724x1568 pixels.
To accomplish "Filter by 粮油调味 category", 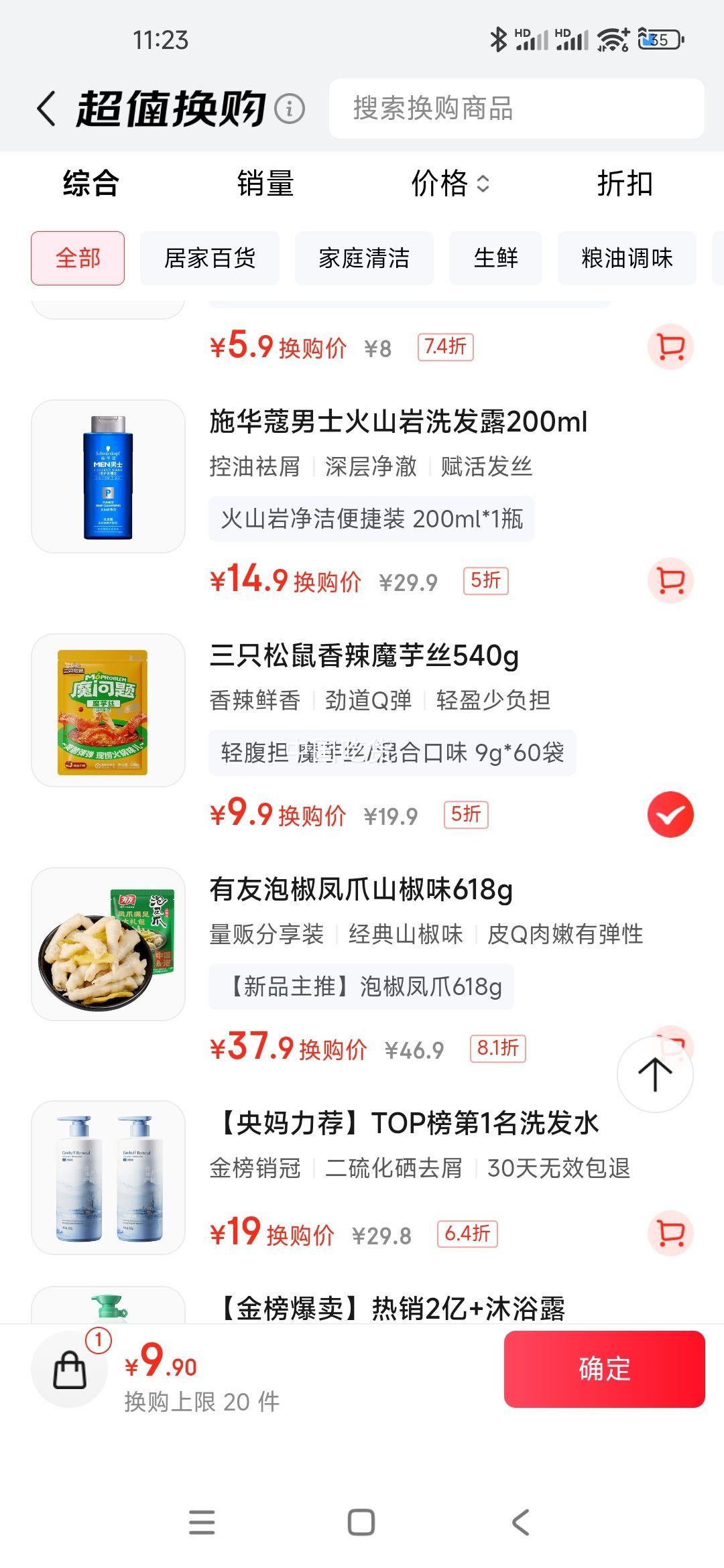I will pyautogui.click(x=627, y=259).
